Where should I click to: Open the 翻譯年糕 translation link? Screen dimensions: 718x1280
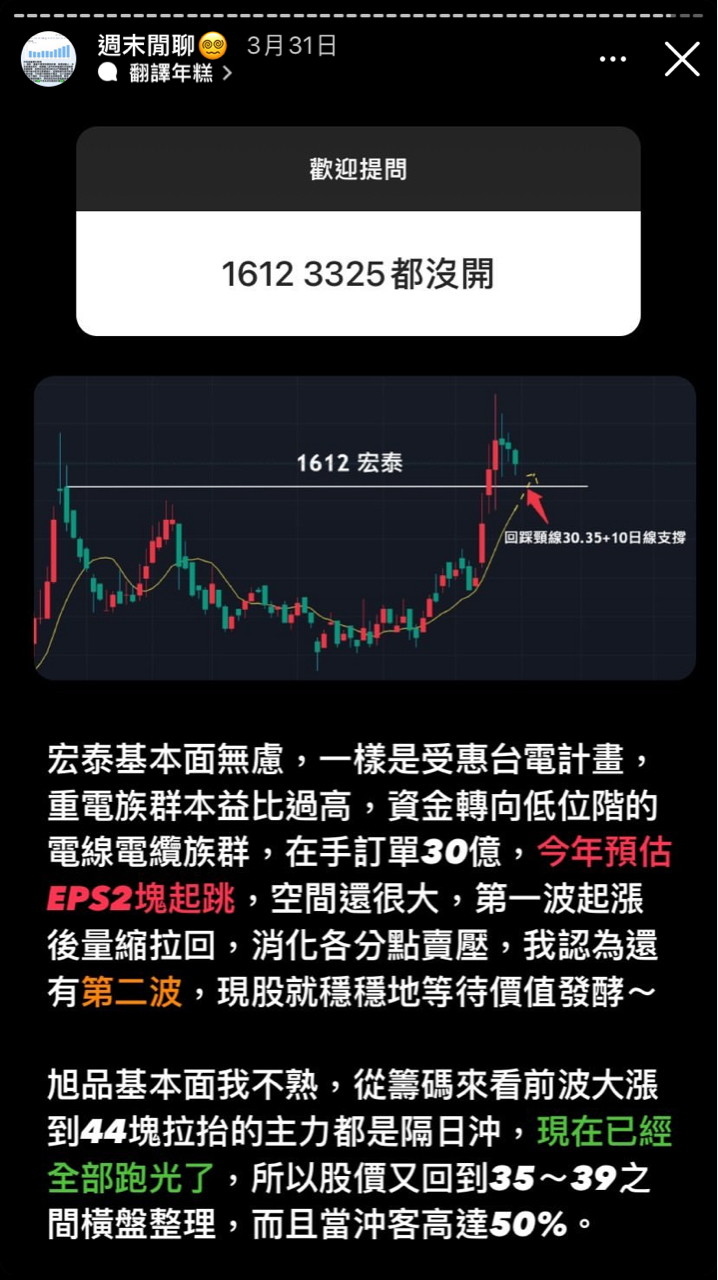pyautogui.click(x=170, y=73)
